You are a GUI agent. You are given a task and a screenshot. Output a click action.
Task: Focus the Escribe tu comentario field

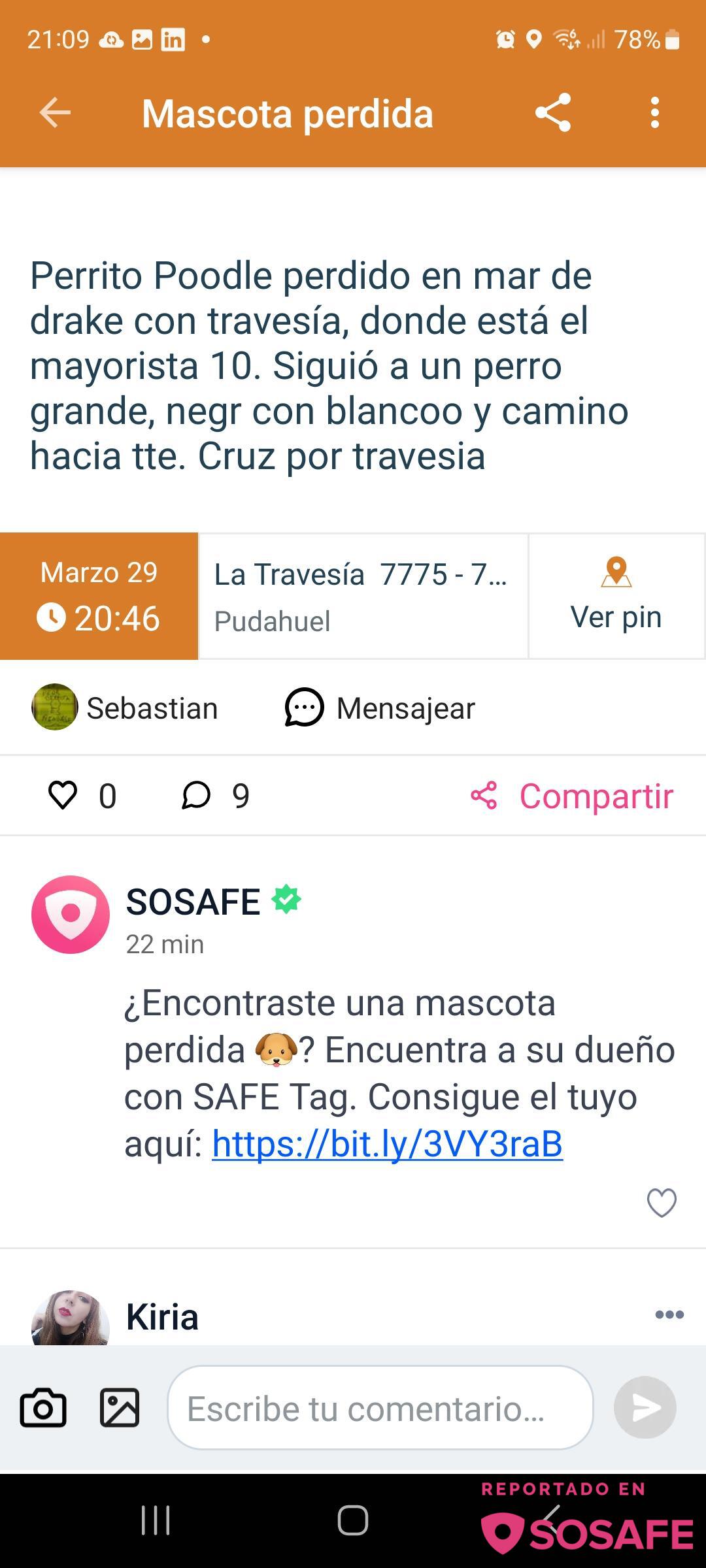click(x=380, y=1408)
